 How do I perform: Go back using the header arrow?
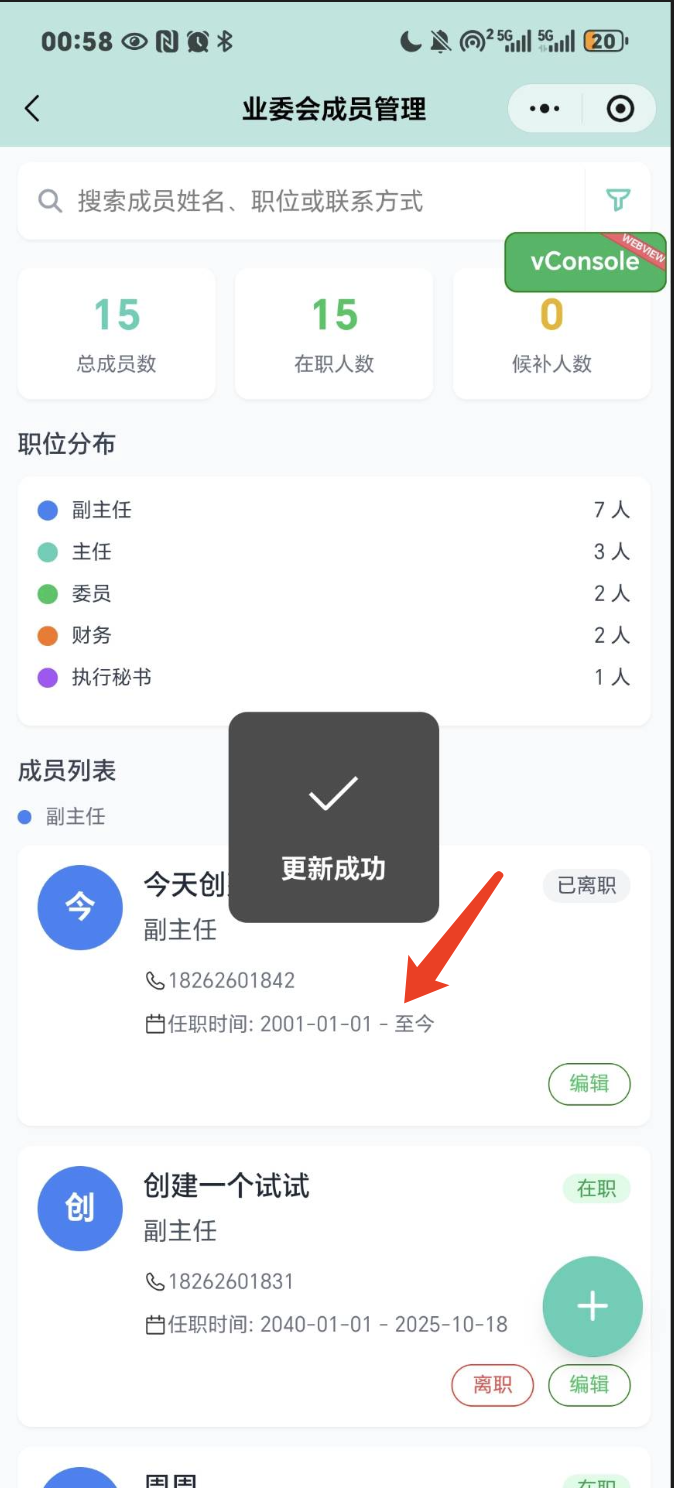[x=33, y=108]
